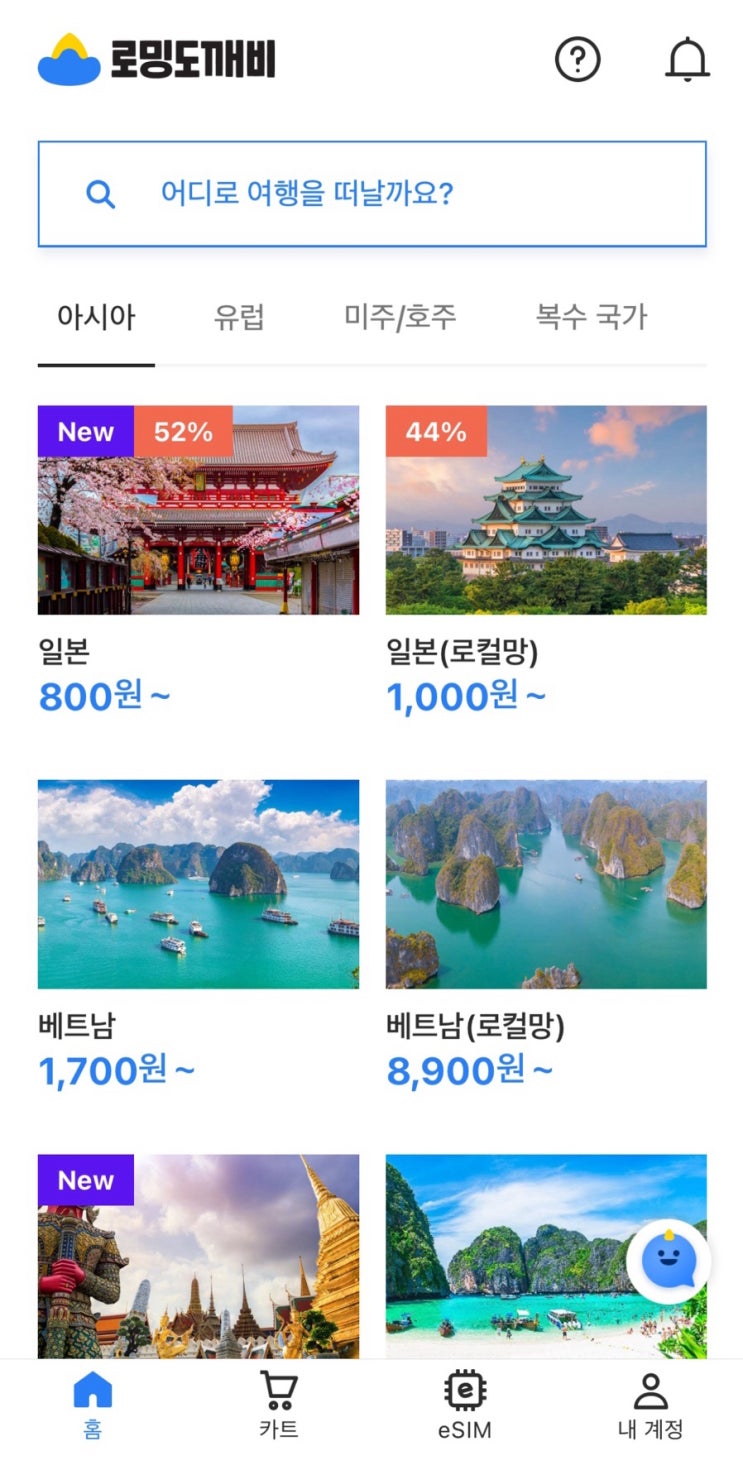Open the 내 계정 tab

(650, 1405)
